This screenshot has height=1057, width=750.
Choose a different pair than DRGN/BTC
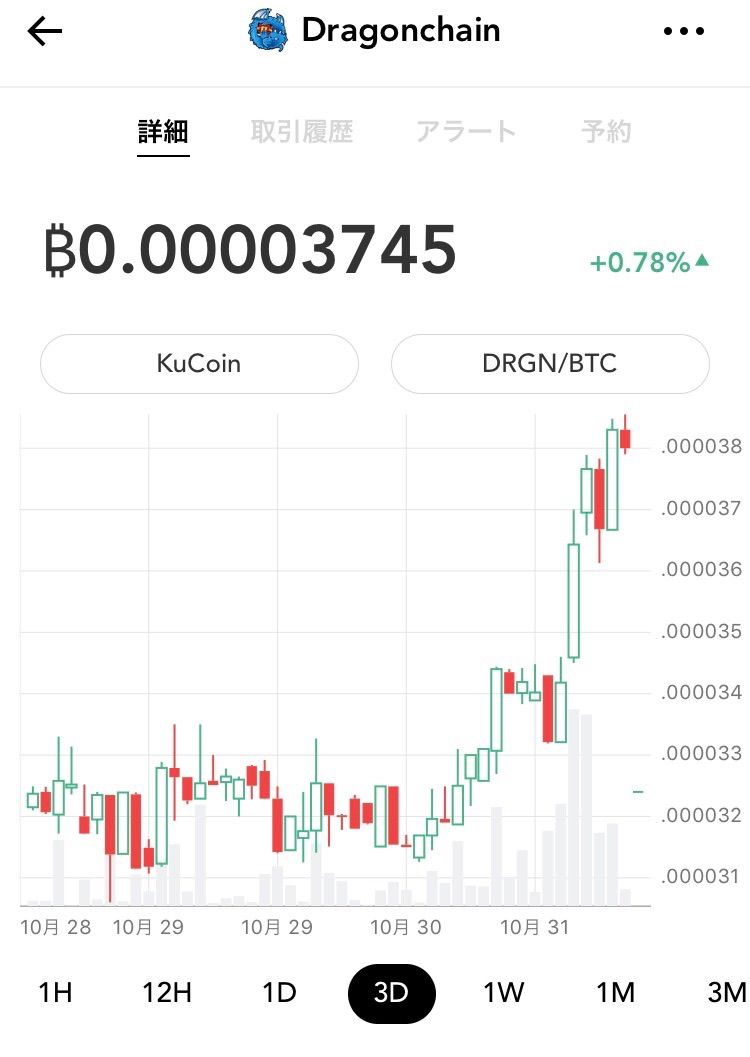[549, 363]
